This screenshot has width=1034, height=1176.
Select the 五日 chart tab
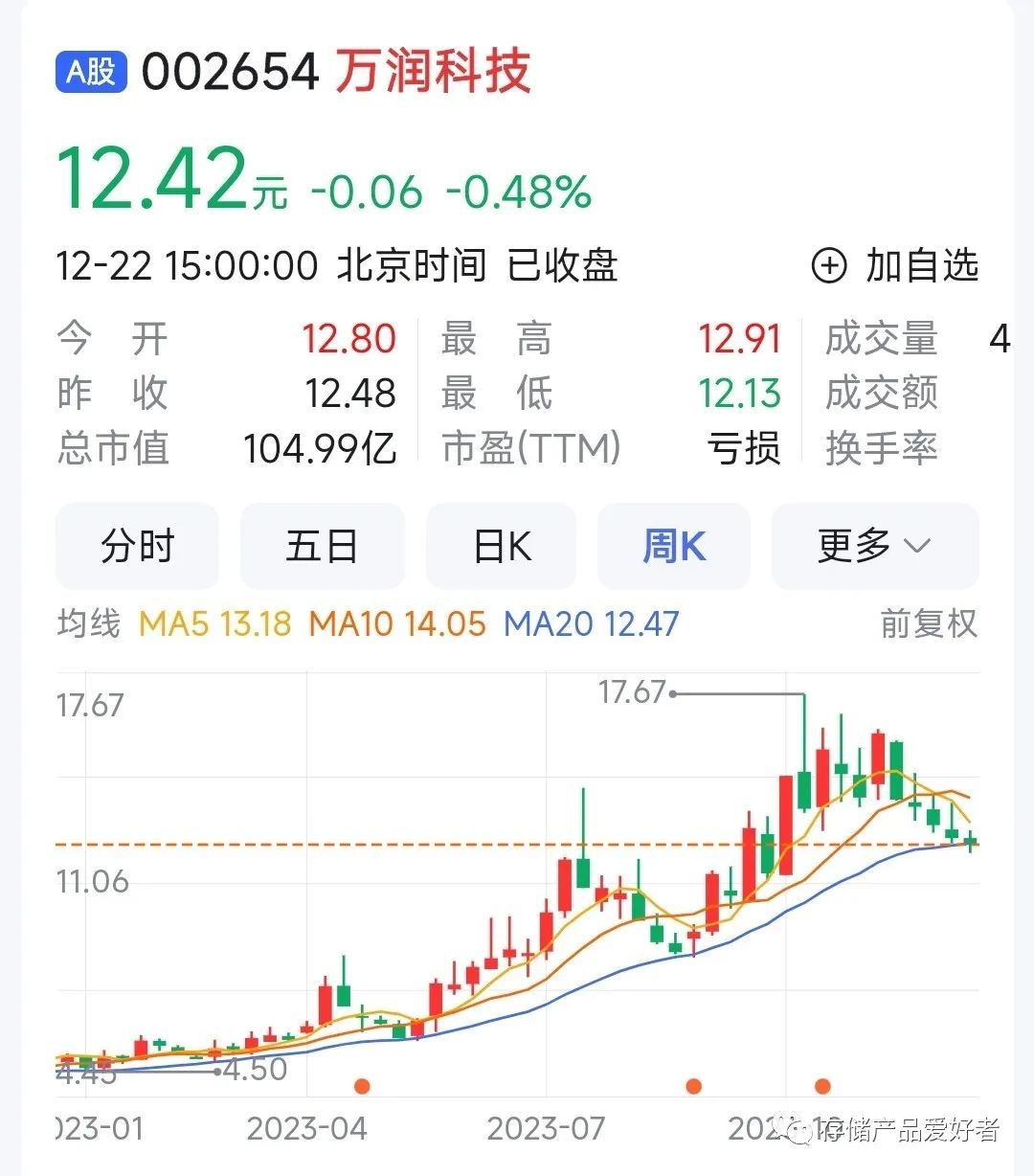[322, 547]
